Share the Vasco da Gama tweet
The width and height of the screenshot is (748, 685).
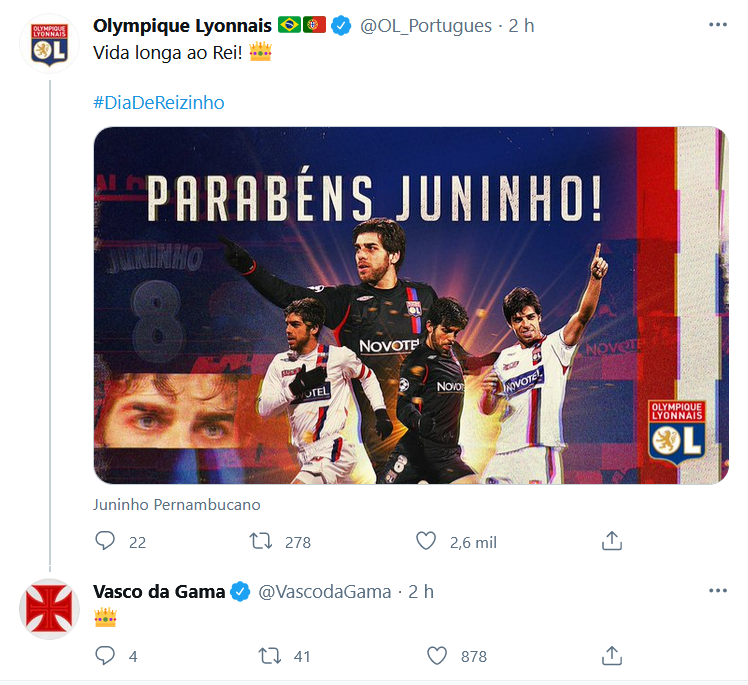click(x=612, y=656)
